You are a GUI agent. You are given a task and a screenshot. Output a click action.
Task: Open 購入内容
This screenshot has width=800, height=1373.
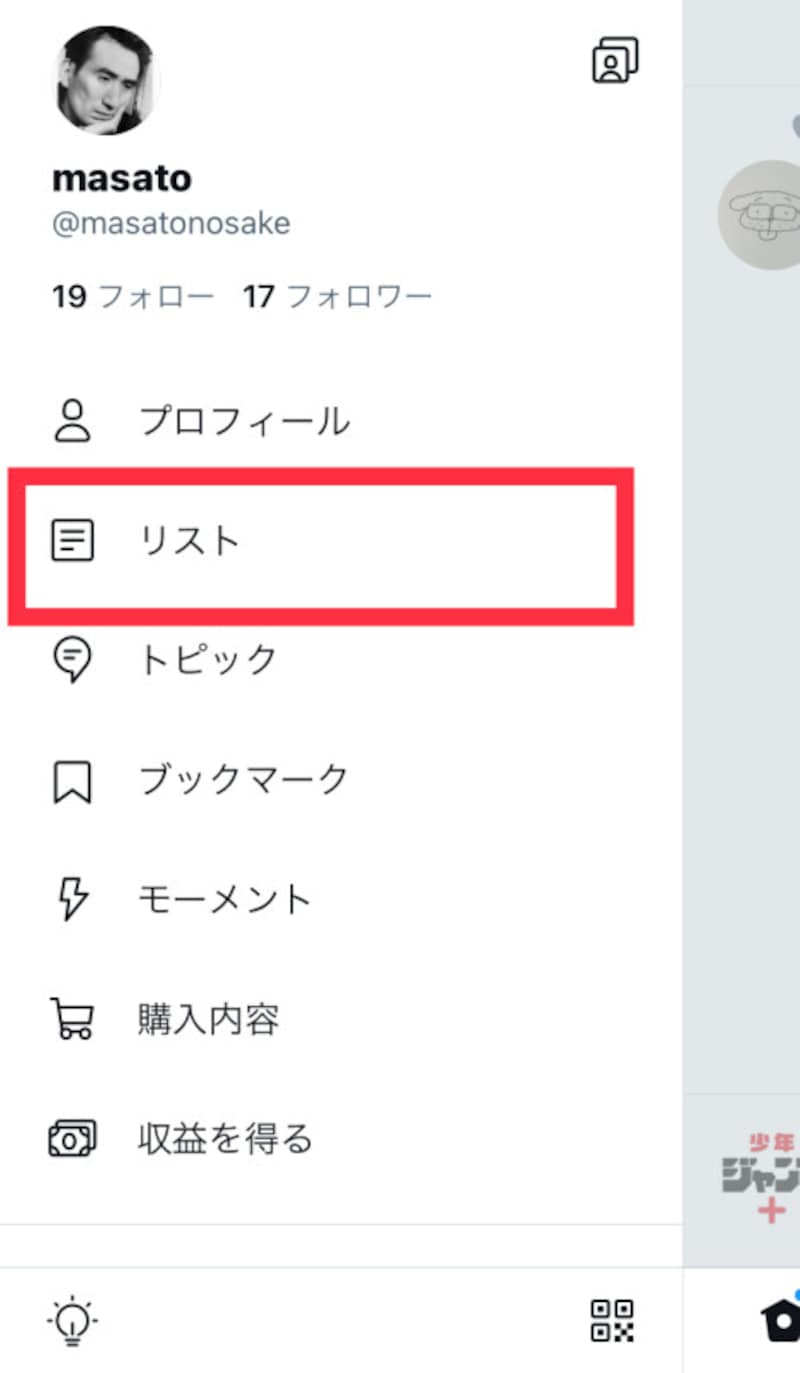(x=208, y=1019)
